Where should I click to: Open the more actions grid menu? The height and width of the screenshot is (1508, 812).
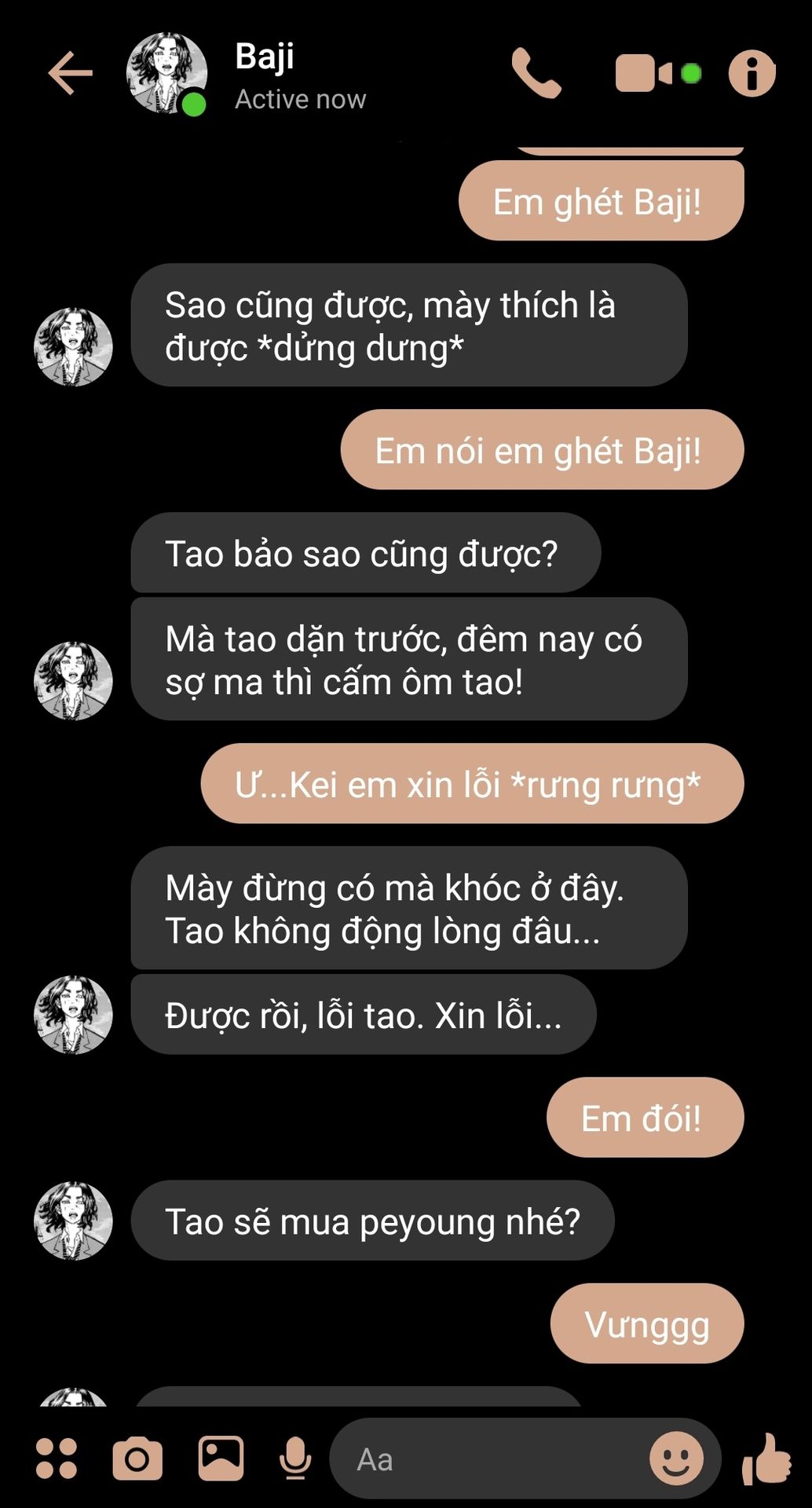point(57,1459)
